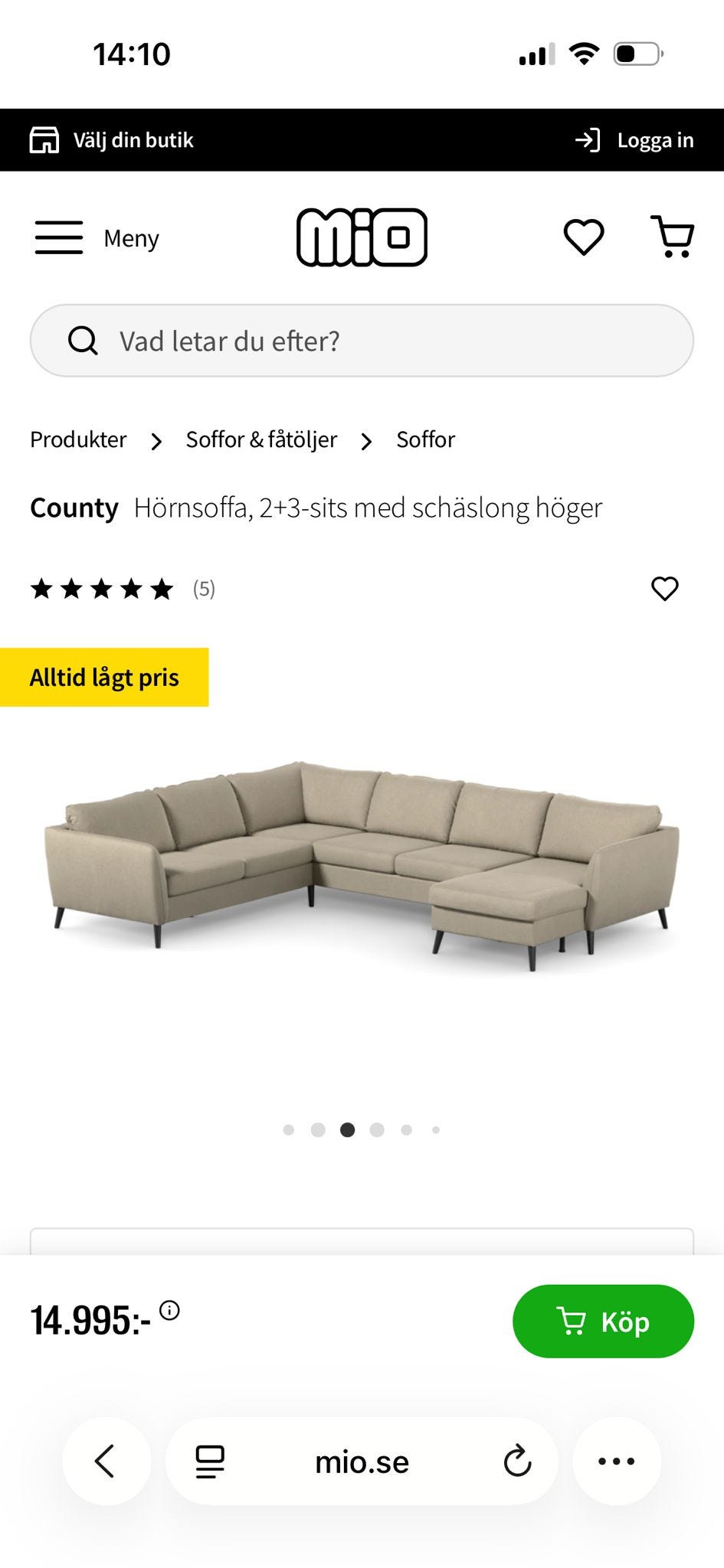
Task: Expand the chevron after Produkter breadcrumb
Action: click(157, 441)
